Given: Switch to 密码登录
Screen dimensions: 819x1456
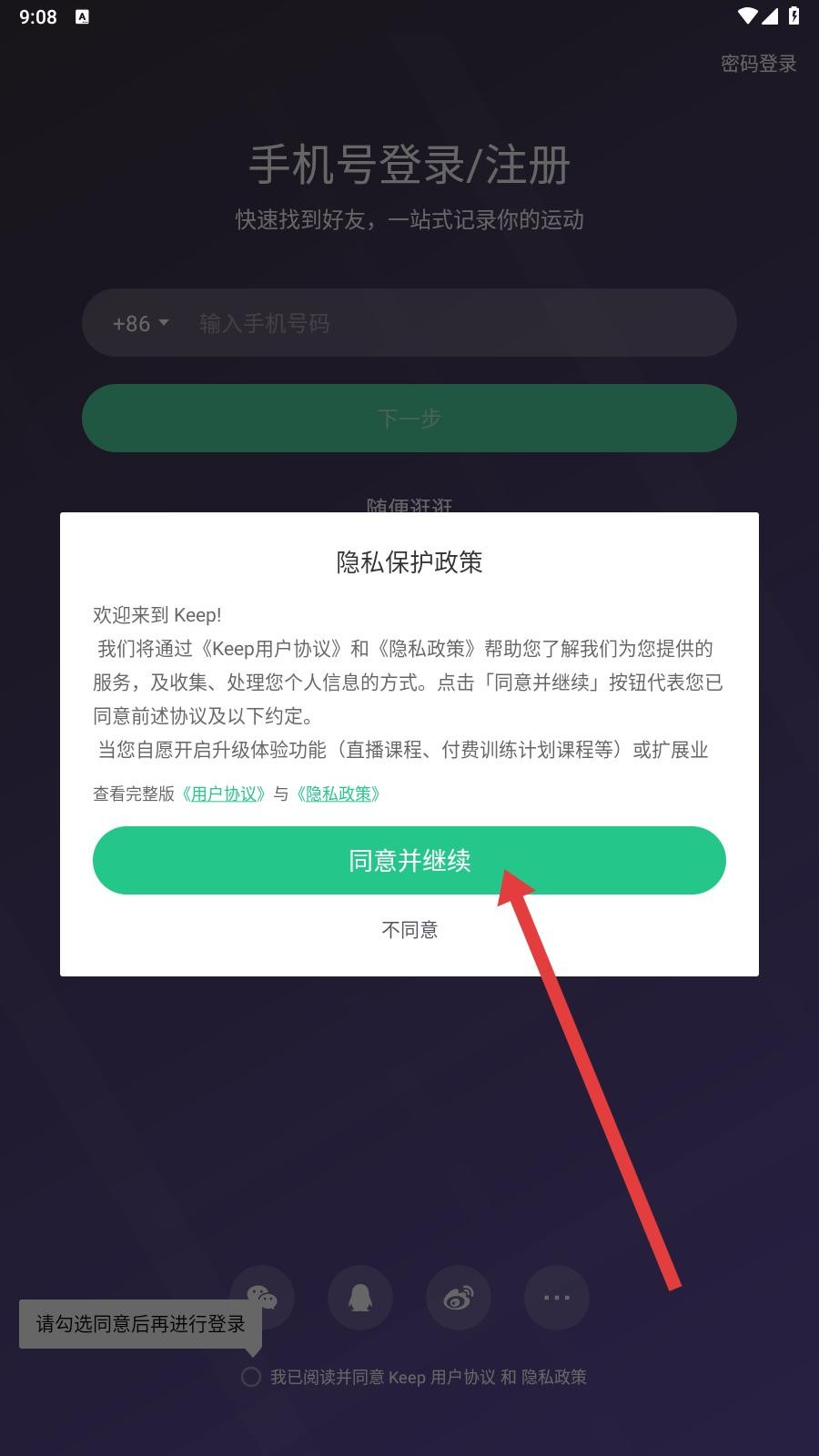Looking at the screenshot, I should pos(758,64).
